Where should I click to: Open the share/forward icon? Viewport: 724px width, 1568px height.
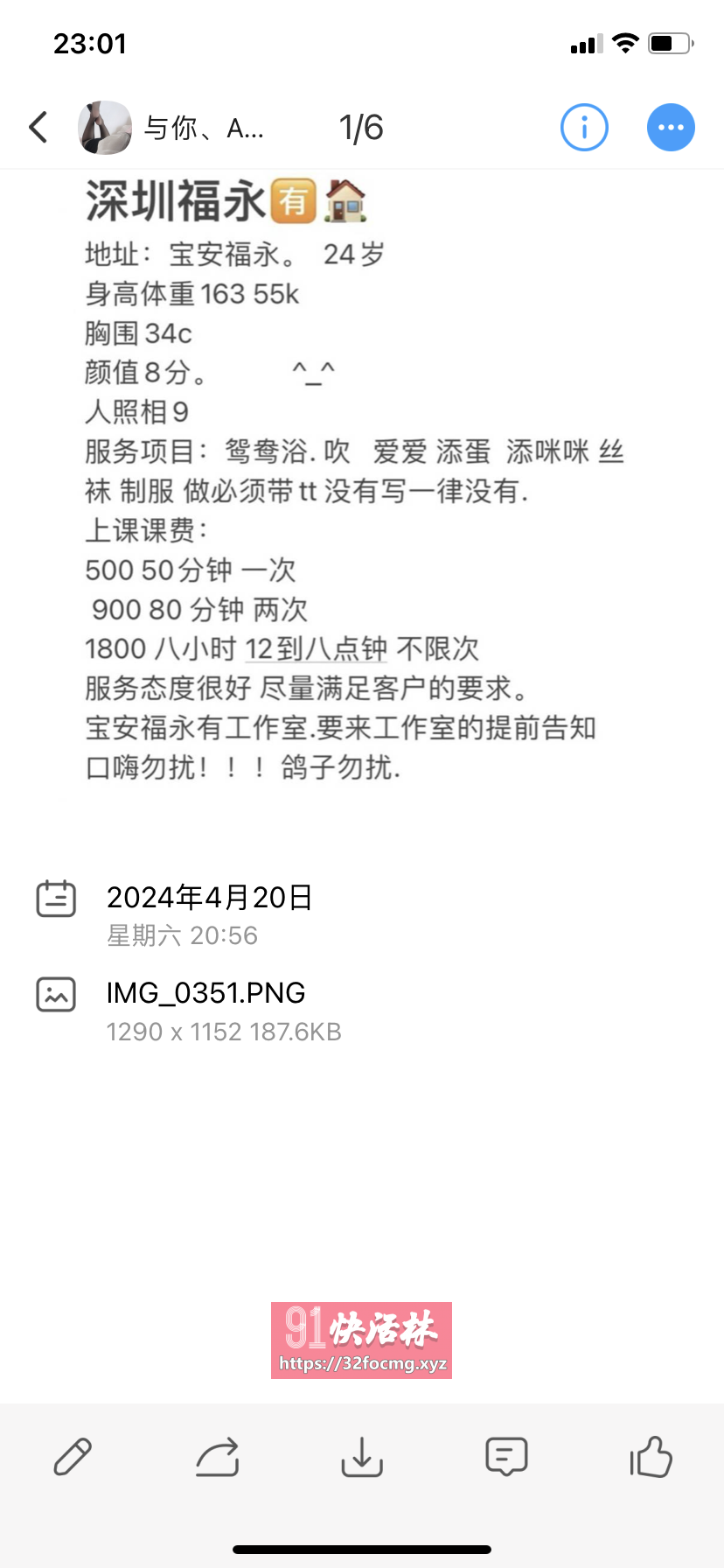point(217,1457)
